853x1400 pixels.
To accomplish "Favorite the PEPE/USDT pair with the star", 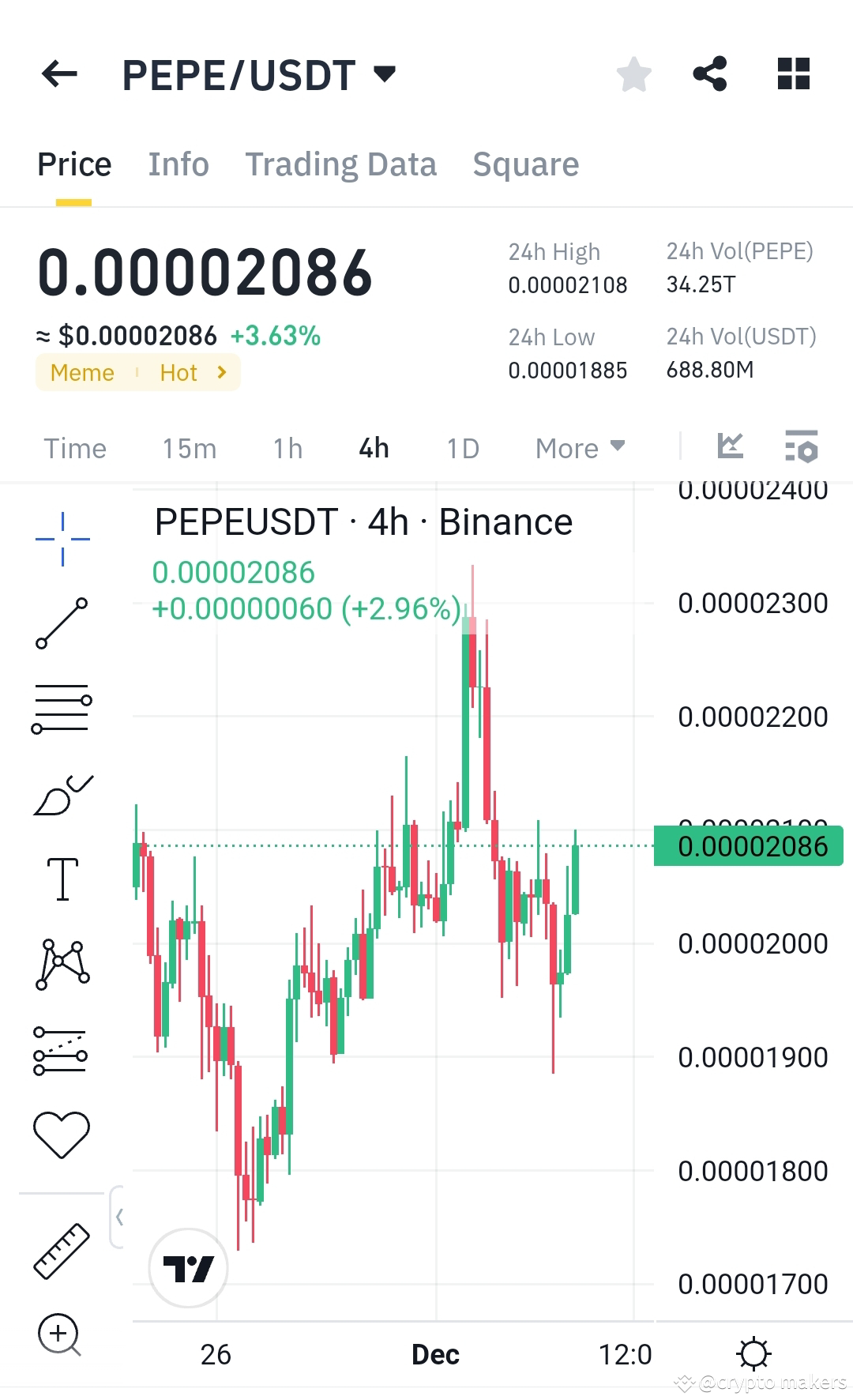I will pos(633,73).
